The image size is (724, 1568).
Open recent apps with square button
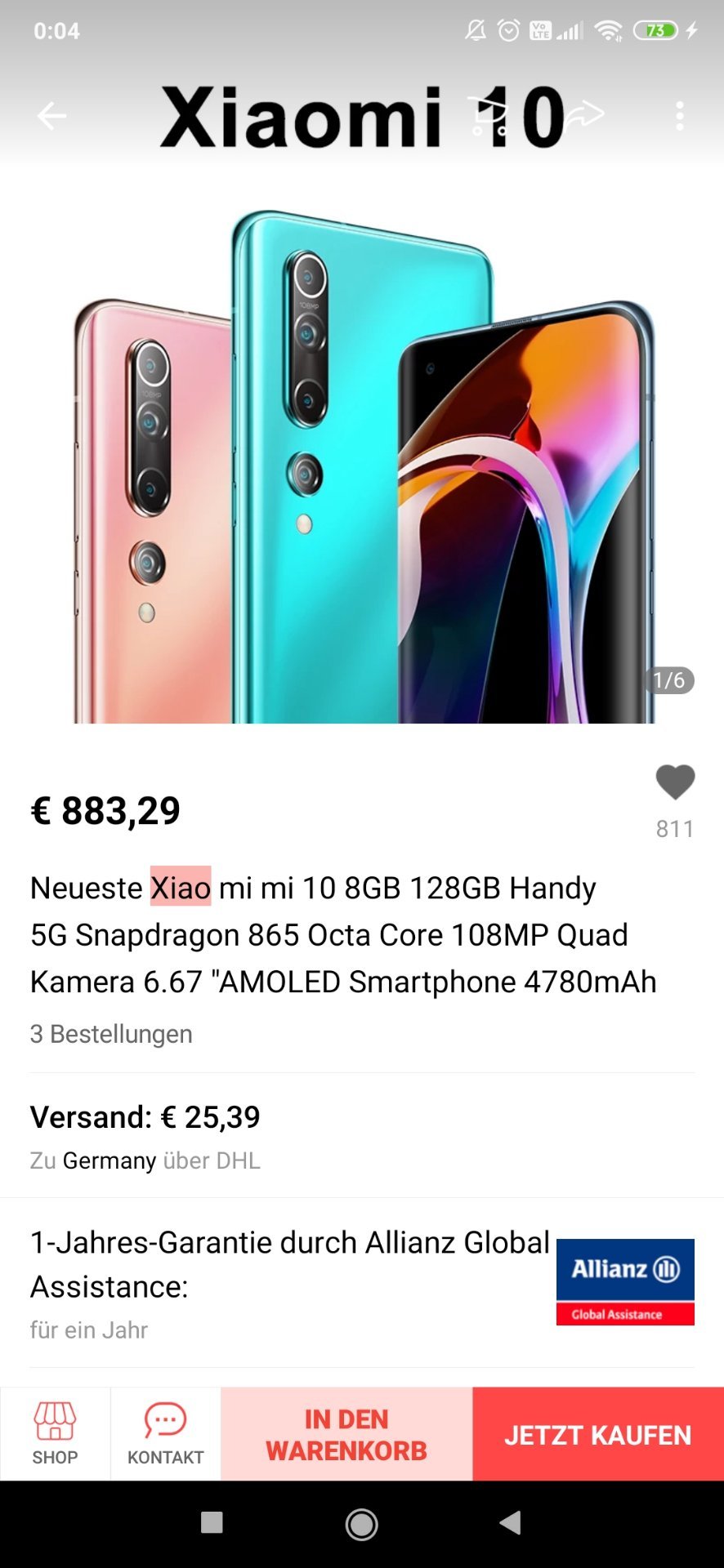click(212, 1522)
